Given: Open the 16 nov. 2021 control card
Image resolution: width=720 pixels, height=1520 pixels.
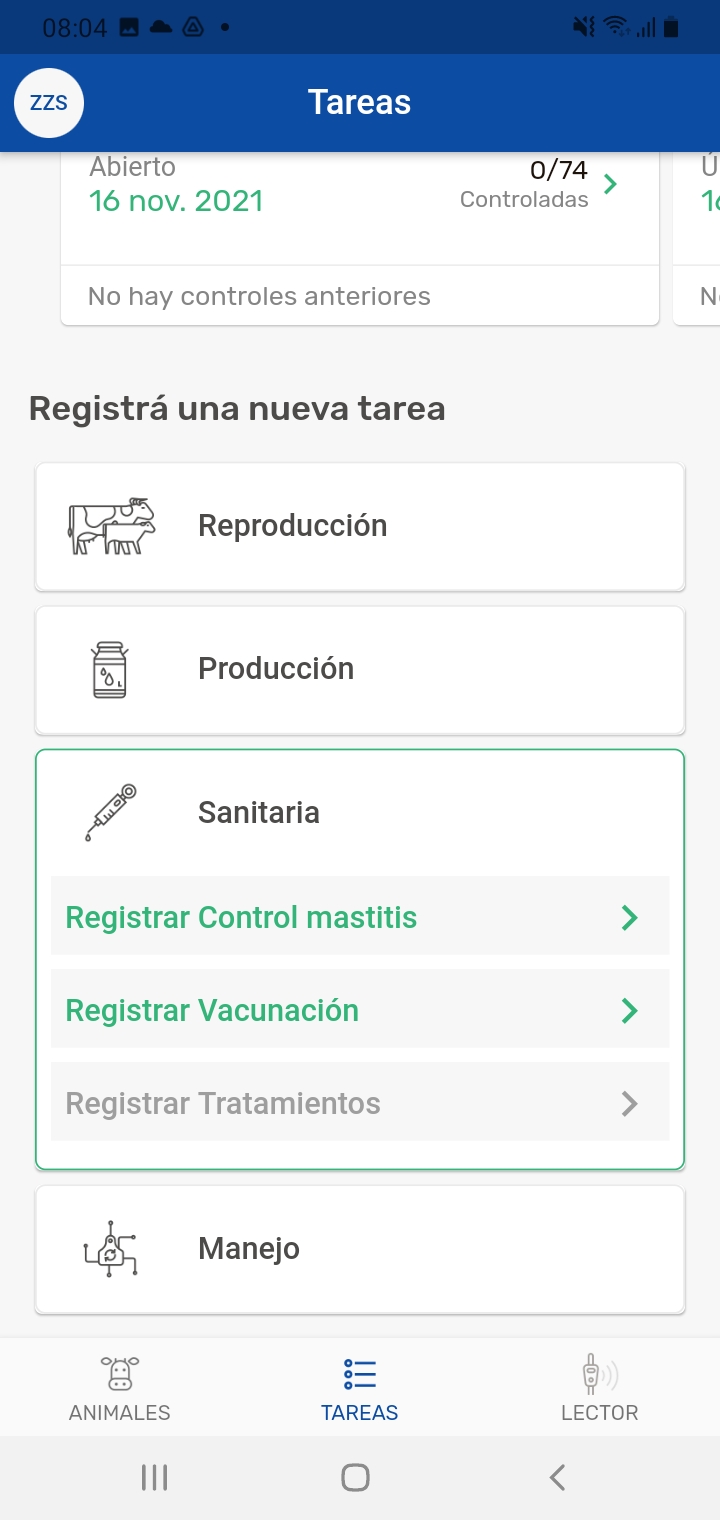Looking at the screenshot, I should [360, 200].
